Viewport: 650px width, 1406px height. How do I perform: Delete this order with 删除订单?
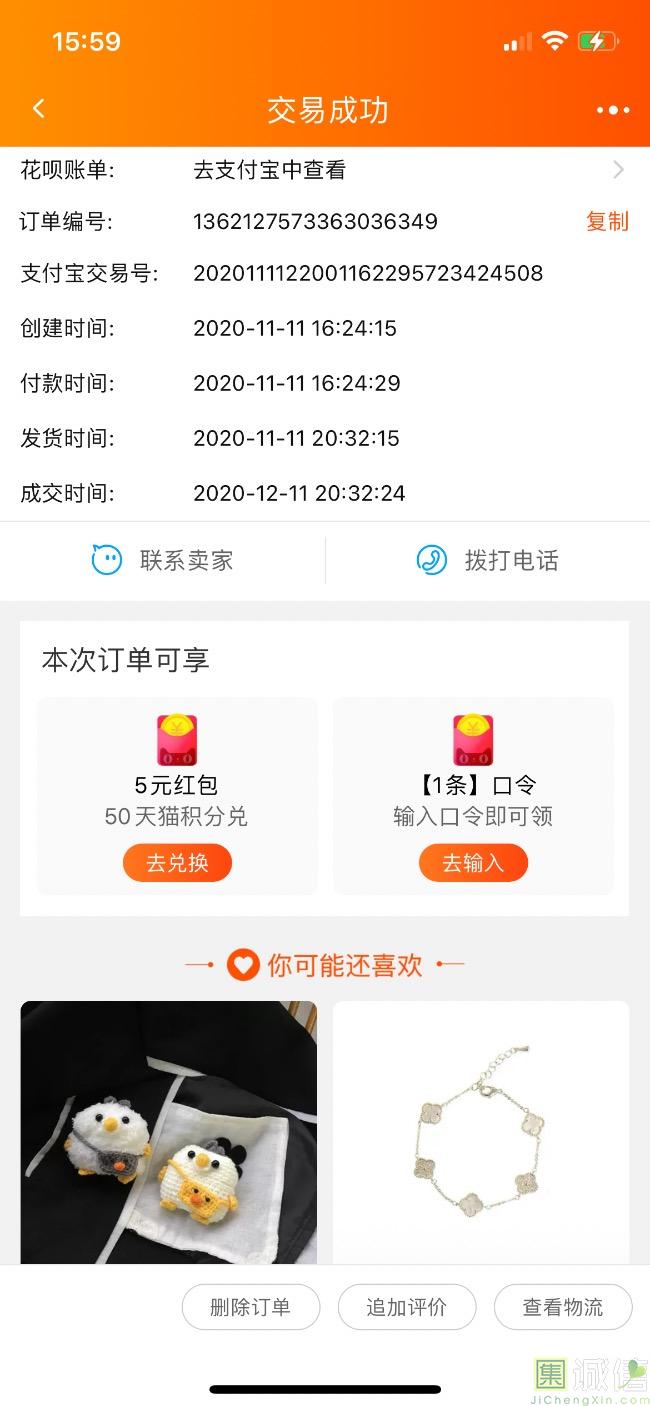click(250, 1307)
